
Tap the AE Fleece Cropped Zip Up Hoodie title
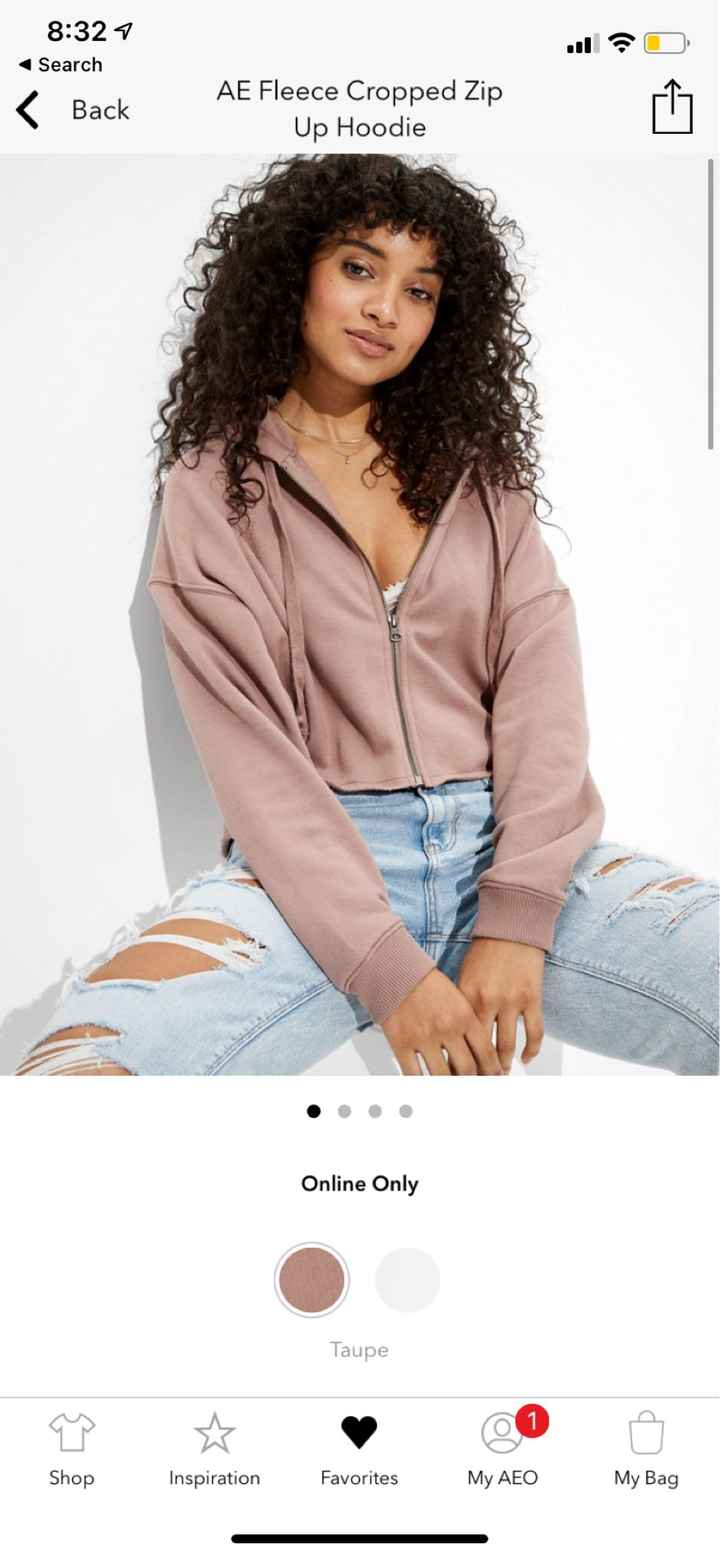[x=359, y=108]
